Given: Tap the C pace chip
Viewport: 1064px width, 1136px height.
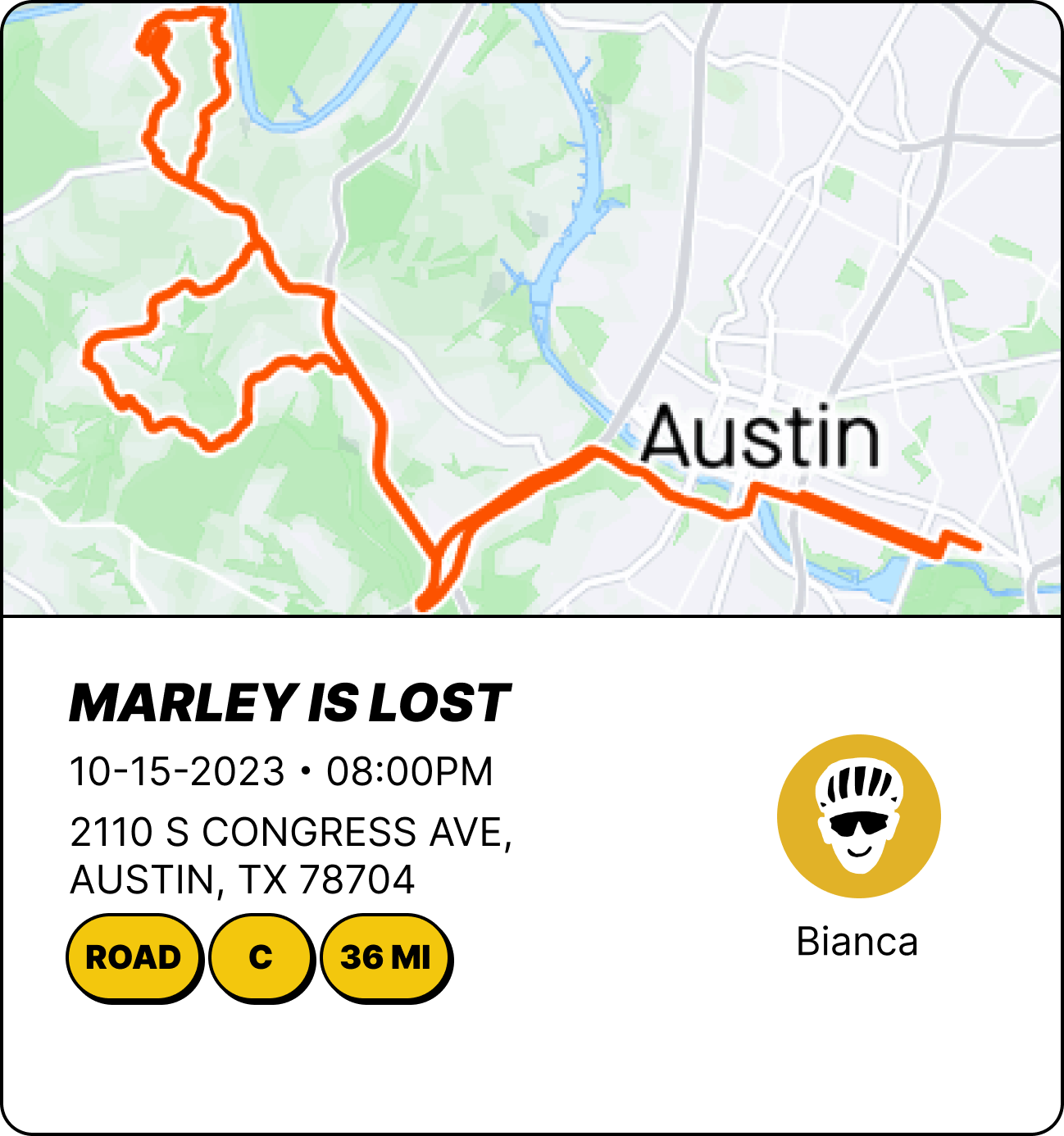Looking at the screenshot, I should click(x=261, y=958).
